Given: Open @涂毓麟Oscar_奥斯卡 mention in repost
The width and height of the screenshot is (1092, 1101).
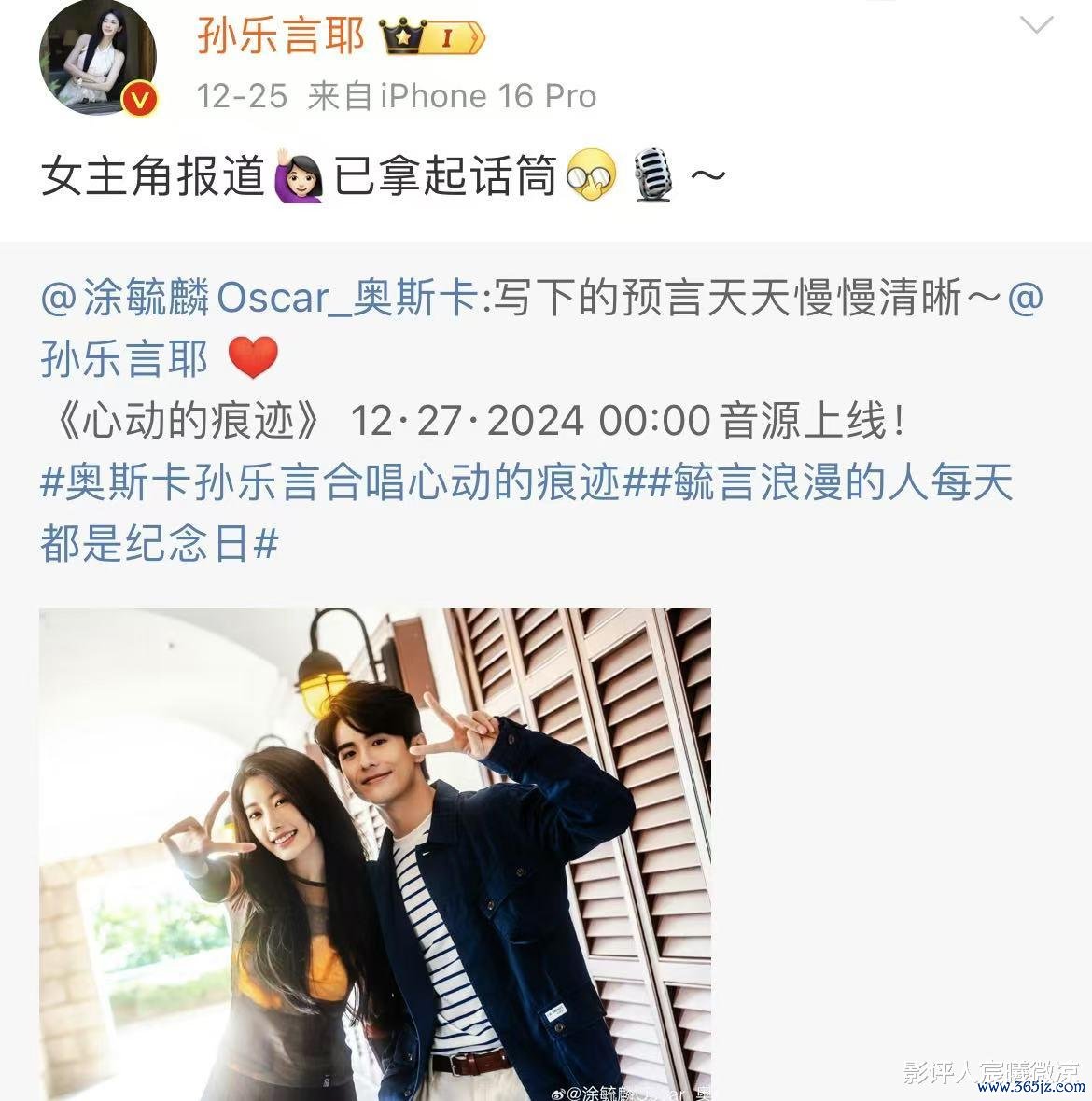Looking at the screenshot, I should tap(259, 299).
